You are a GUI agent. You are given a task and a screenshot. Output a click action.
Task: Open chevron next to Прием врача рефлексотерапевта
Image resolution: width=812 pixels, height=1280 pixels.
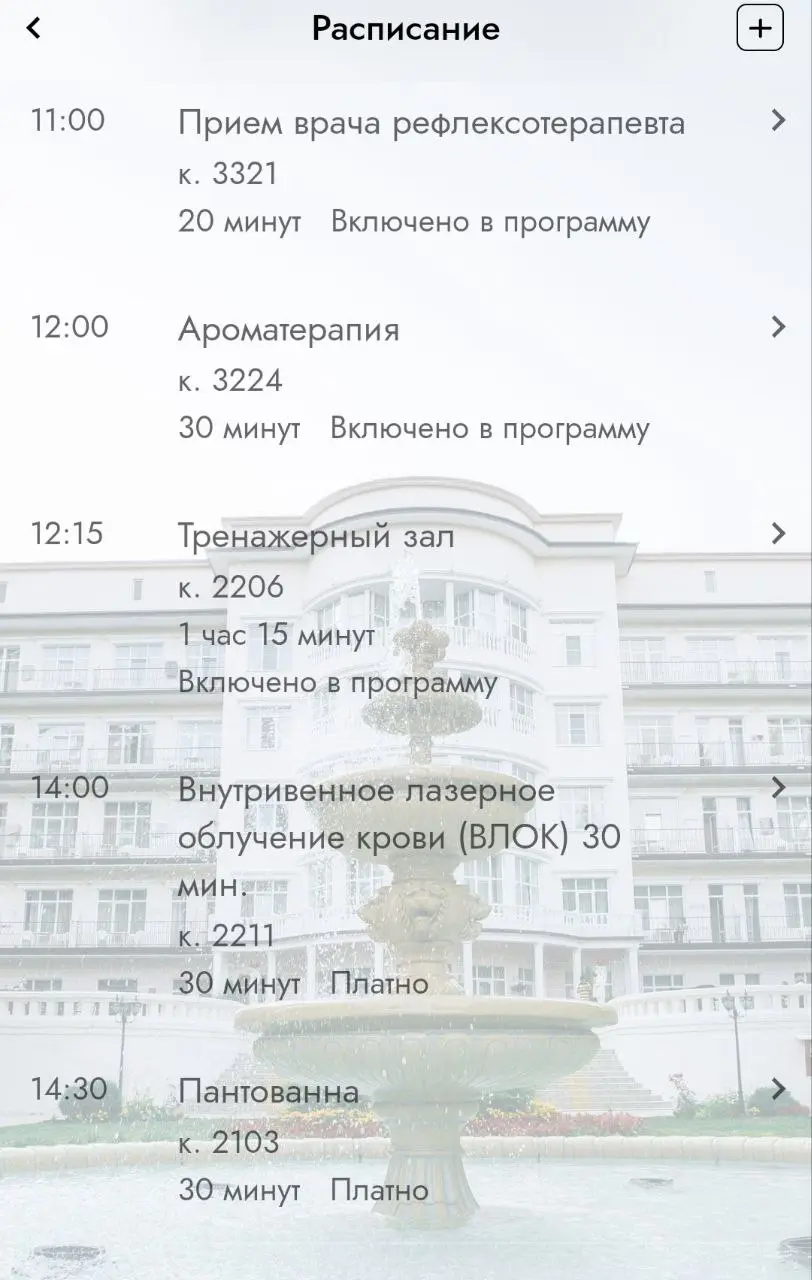778,120
